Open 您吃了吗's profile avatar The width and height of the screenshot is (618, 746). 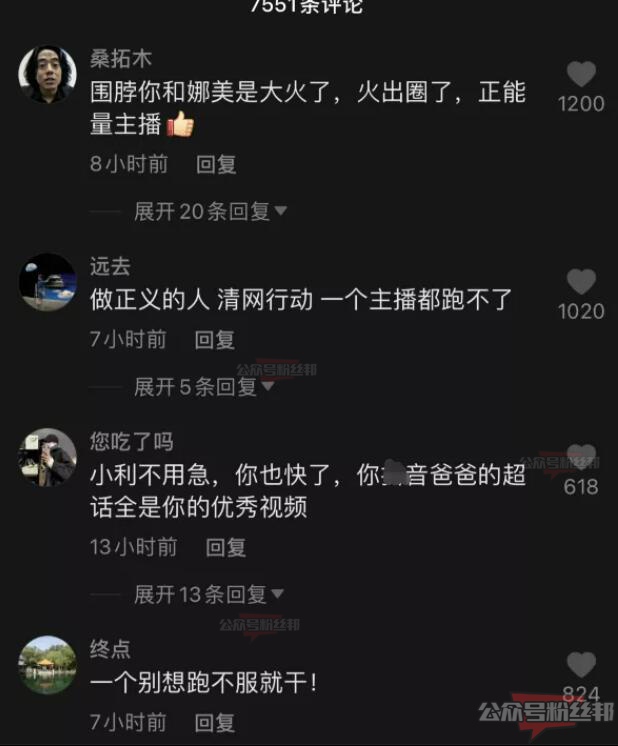coord(47,458)
